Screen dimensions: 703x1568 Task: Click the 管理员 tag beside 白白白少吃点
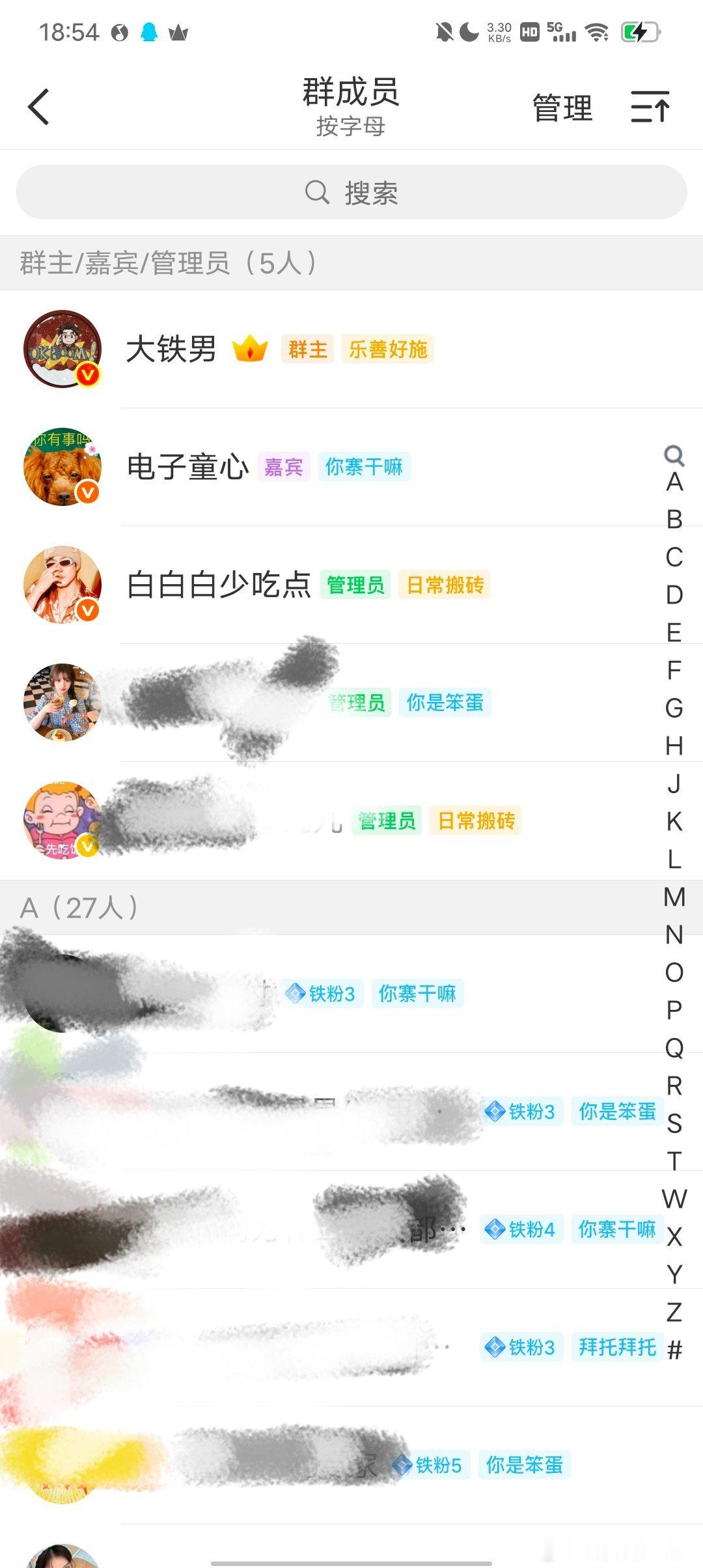355,585
